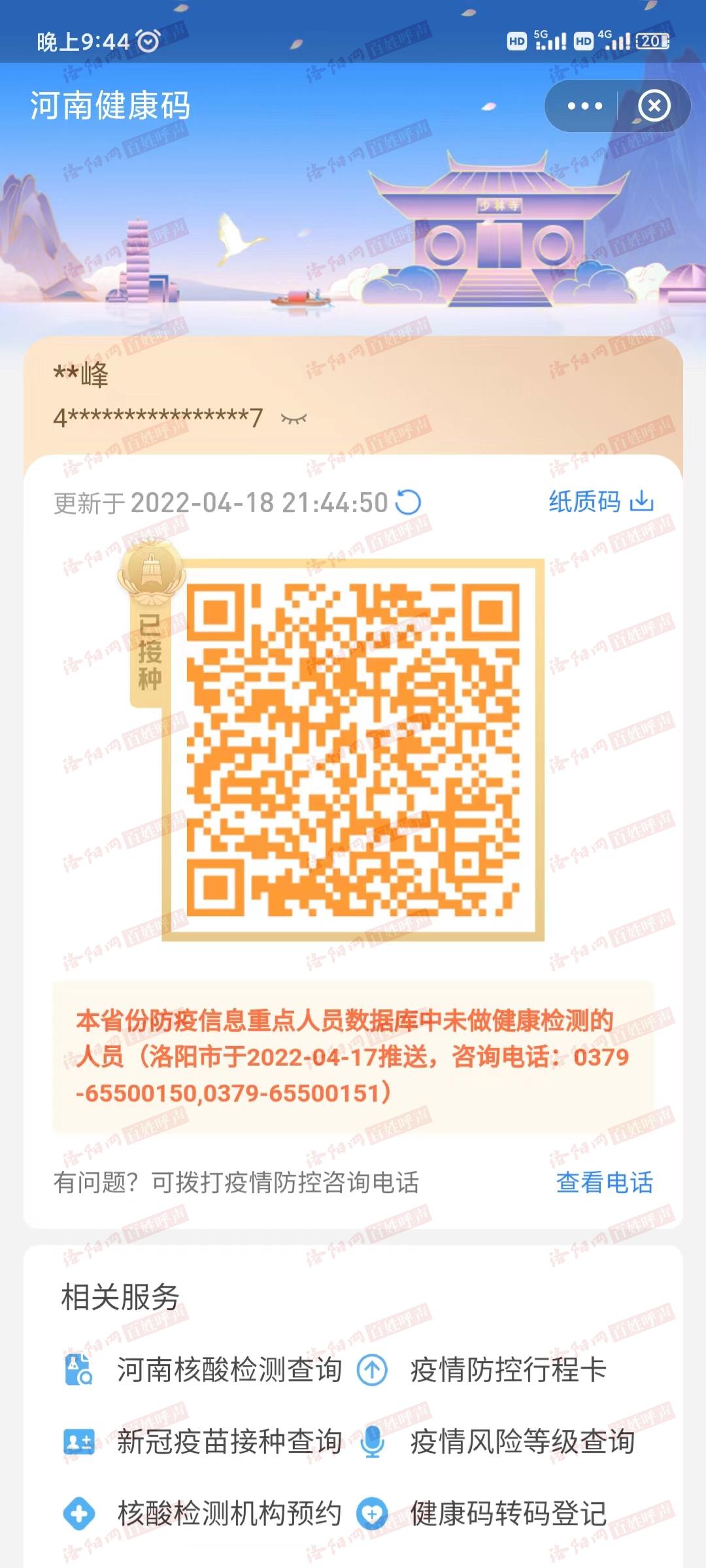
Task: Open the mini program more options menu
Action: pyautogui.click(x=584, y=106)
